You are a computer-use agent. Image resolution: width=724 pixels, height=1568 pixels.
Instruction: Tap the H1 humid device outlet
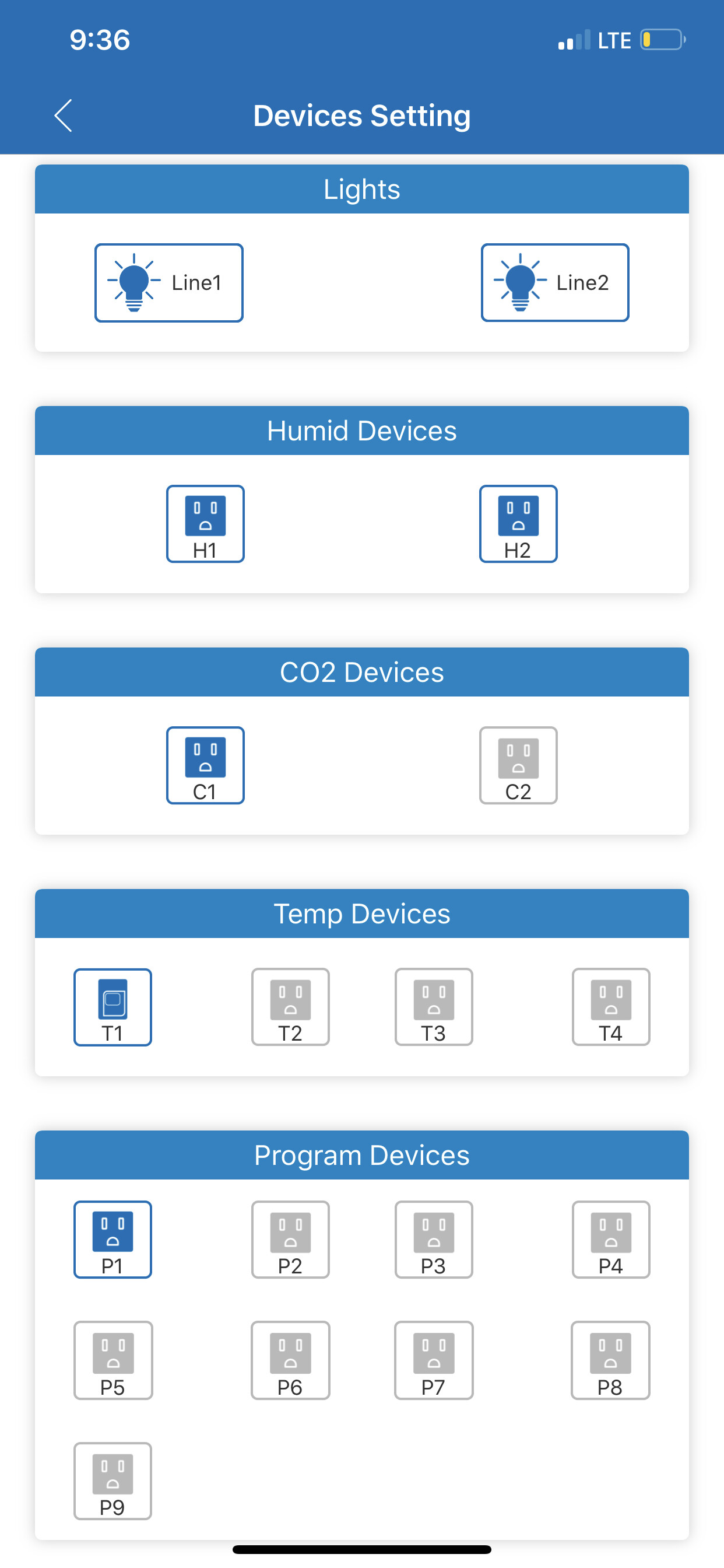click(205, 523)
